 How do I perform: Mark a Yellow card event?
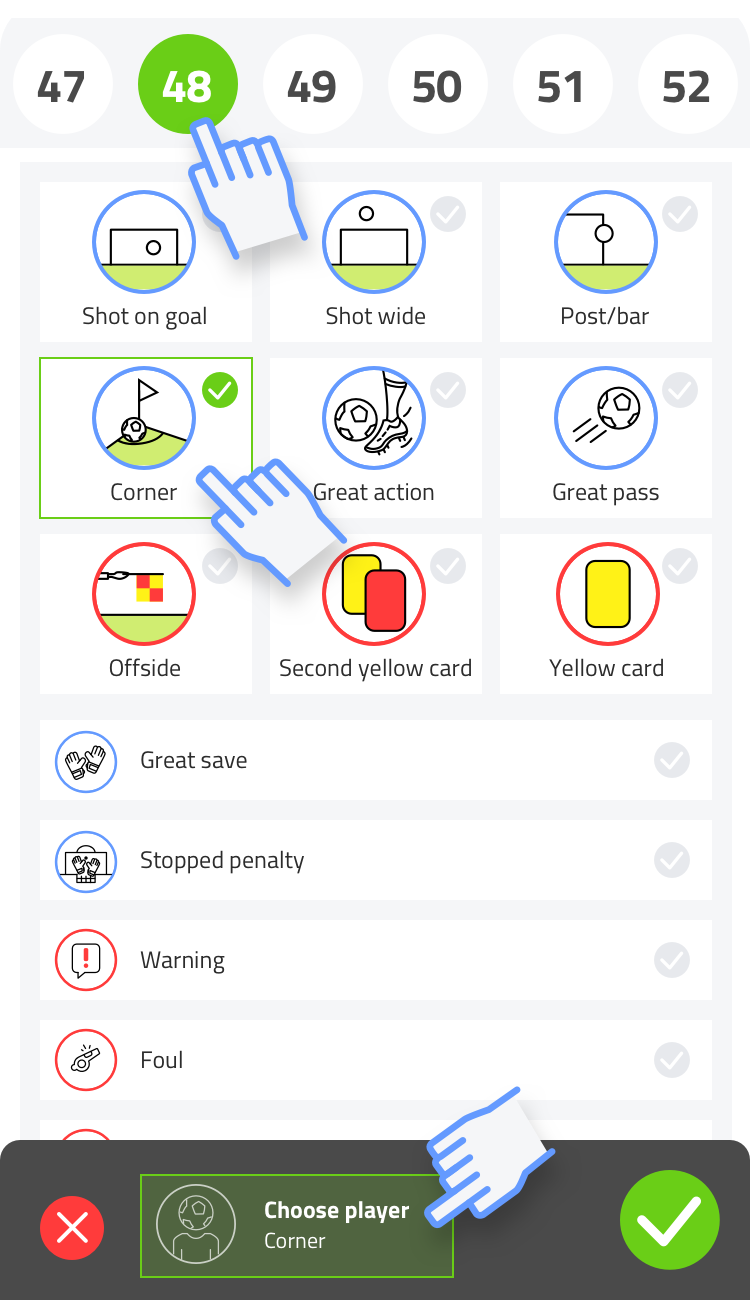(606, 614)
